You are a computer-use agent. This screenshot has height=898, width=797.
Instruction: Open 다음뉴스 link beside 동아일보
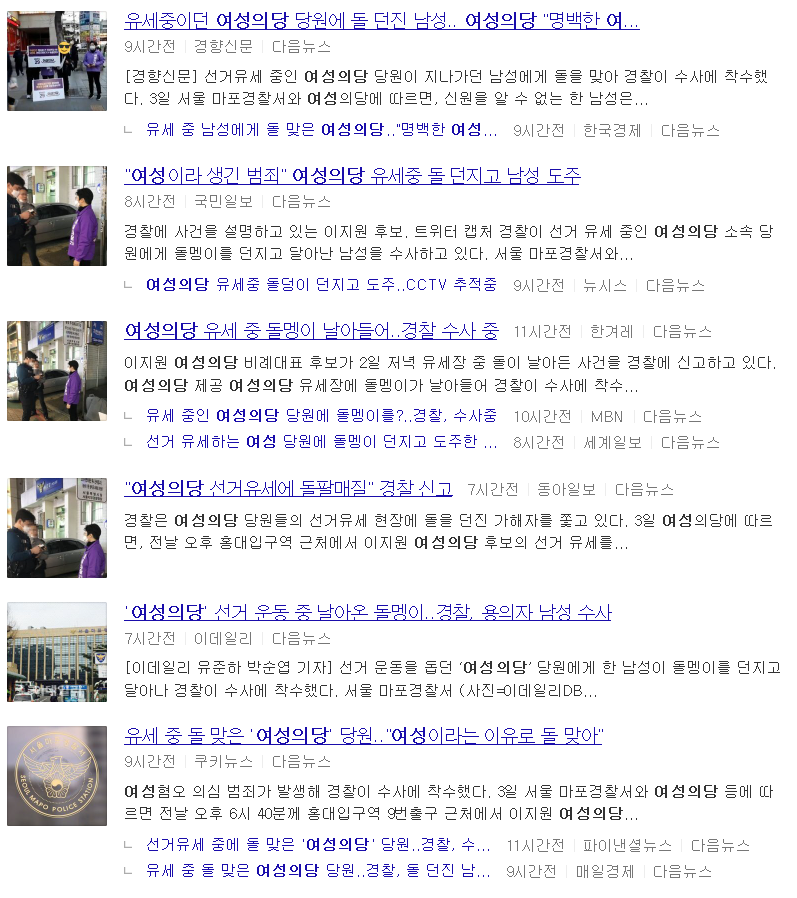644,489
